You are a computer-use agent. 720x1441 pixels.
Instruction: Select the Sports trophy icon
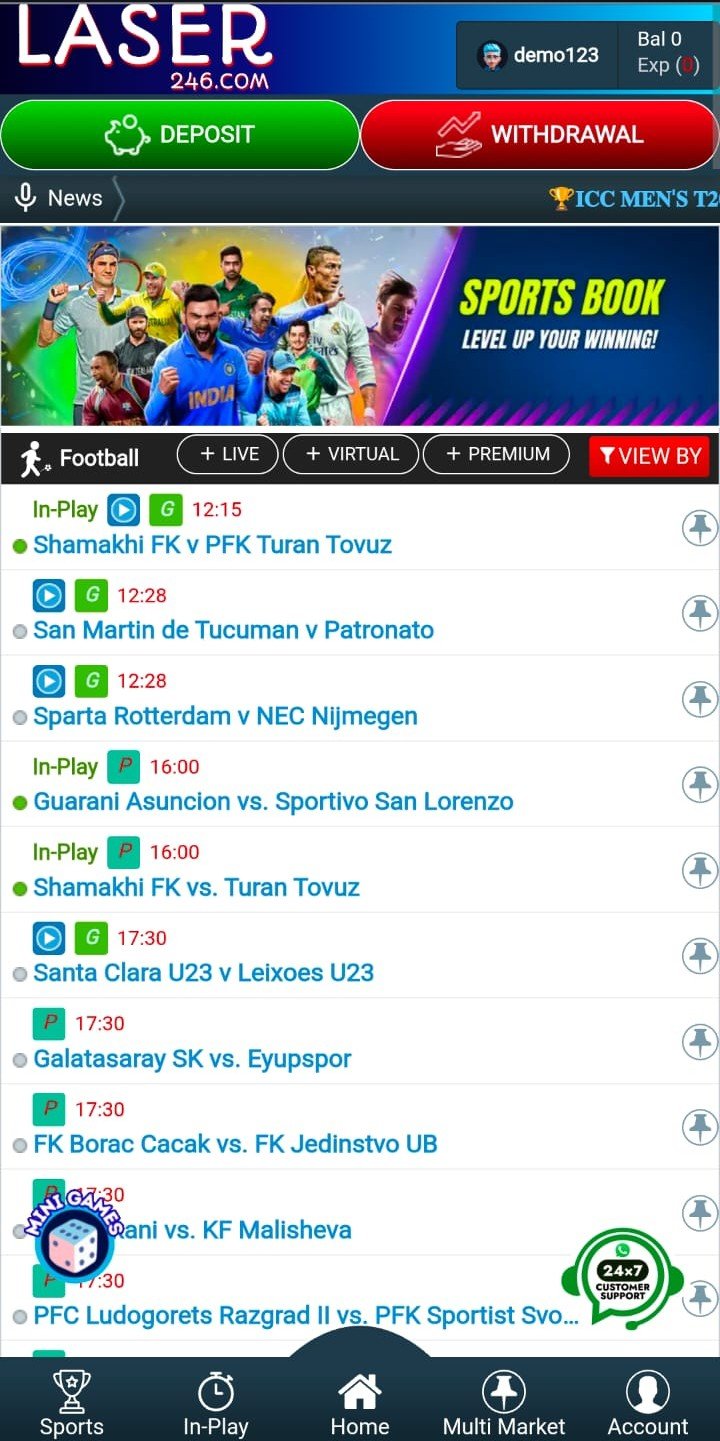pos(71,1390)
